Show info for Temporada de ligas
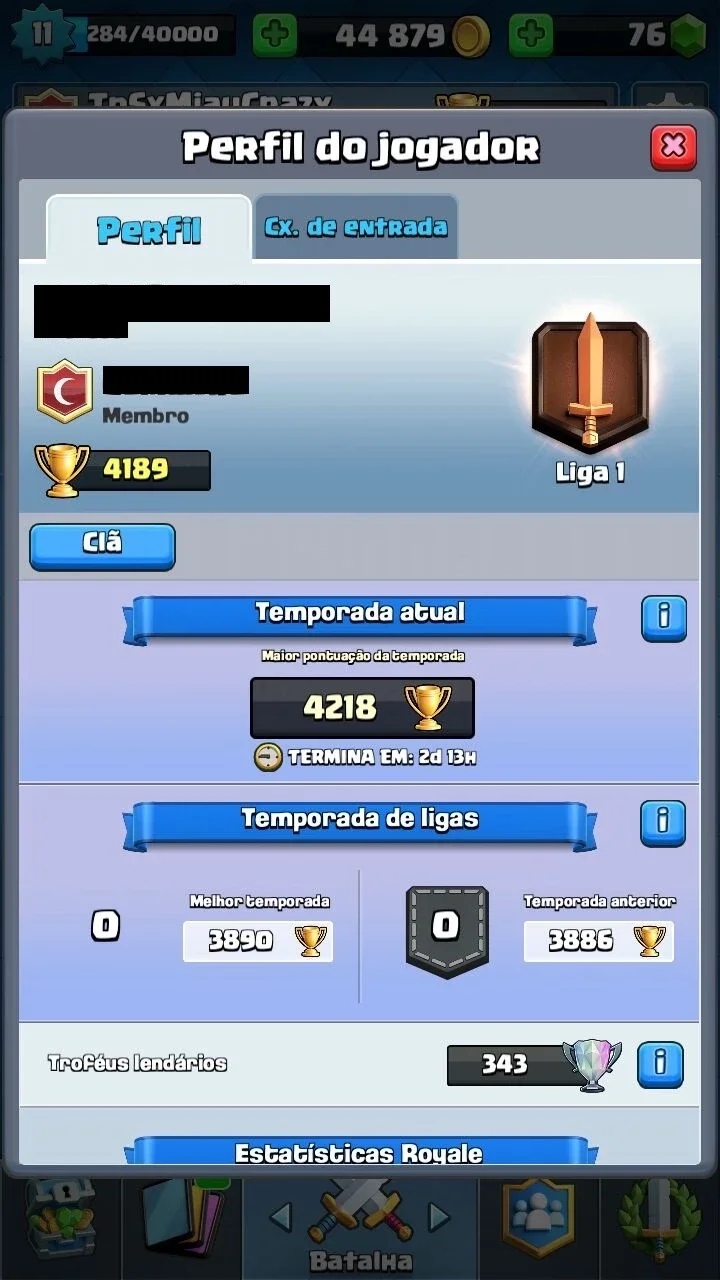The width and height of the screenshot is (720, 1280). pyautogui.click(x=662, y=823)
